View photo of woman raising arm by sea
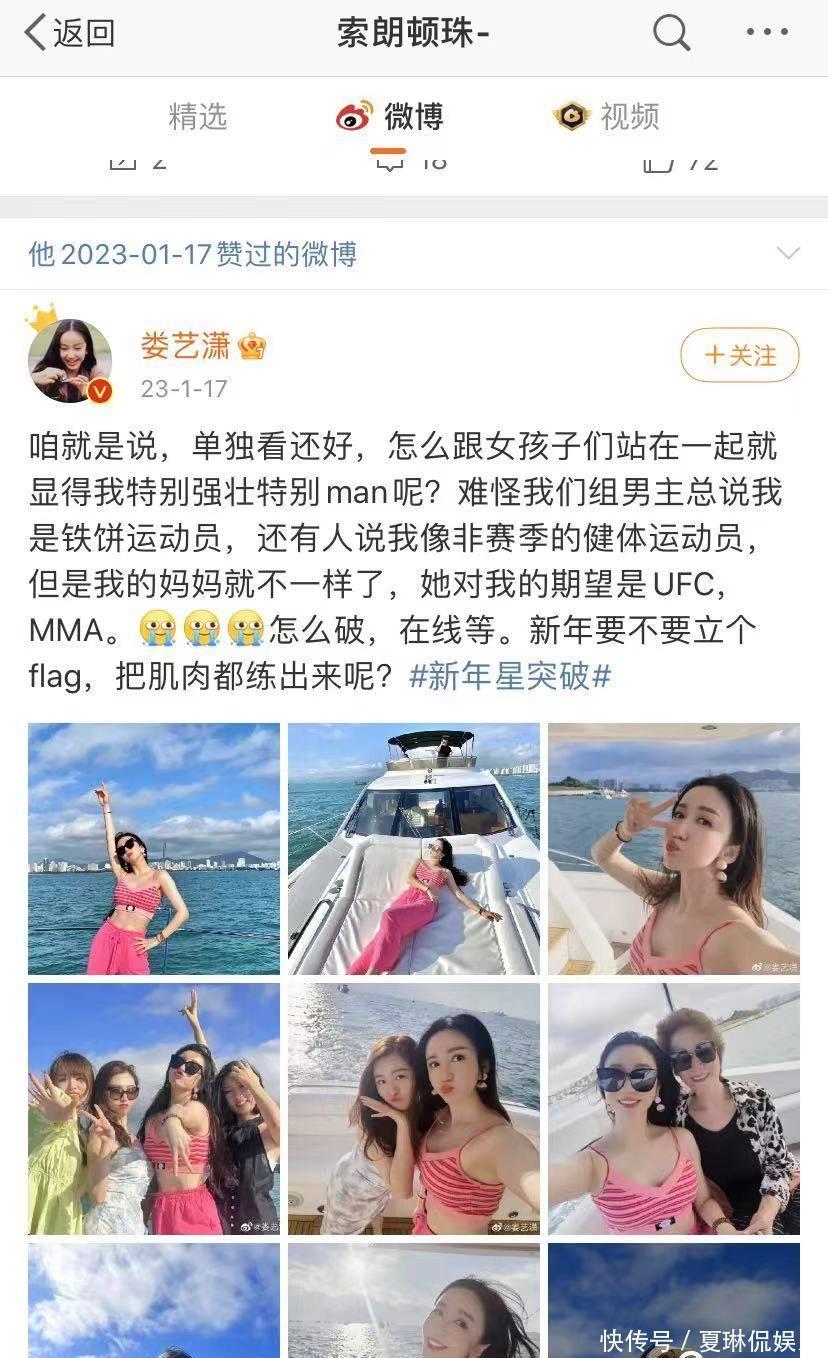The image size is (828, 1358). click(154, 848)
